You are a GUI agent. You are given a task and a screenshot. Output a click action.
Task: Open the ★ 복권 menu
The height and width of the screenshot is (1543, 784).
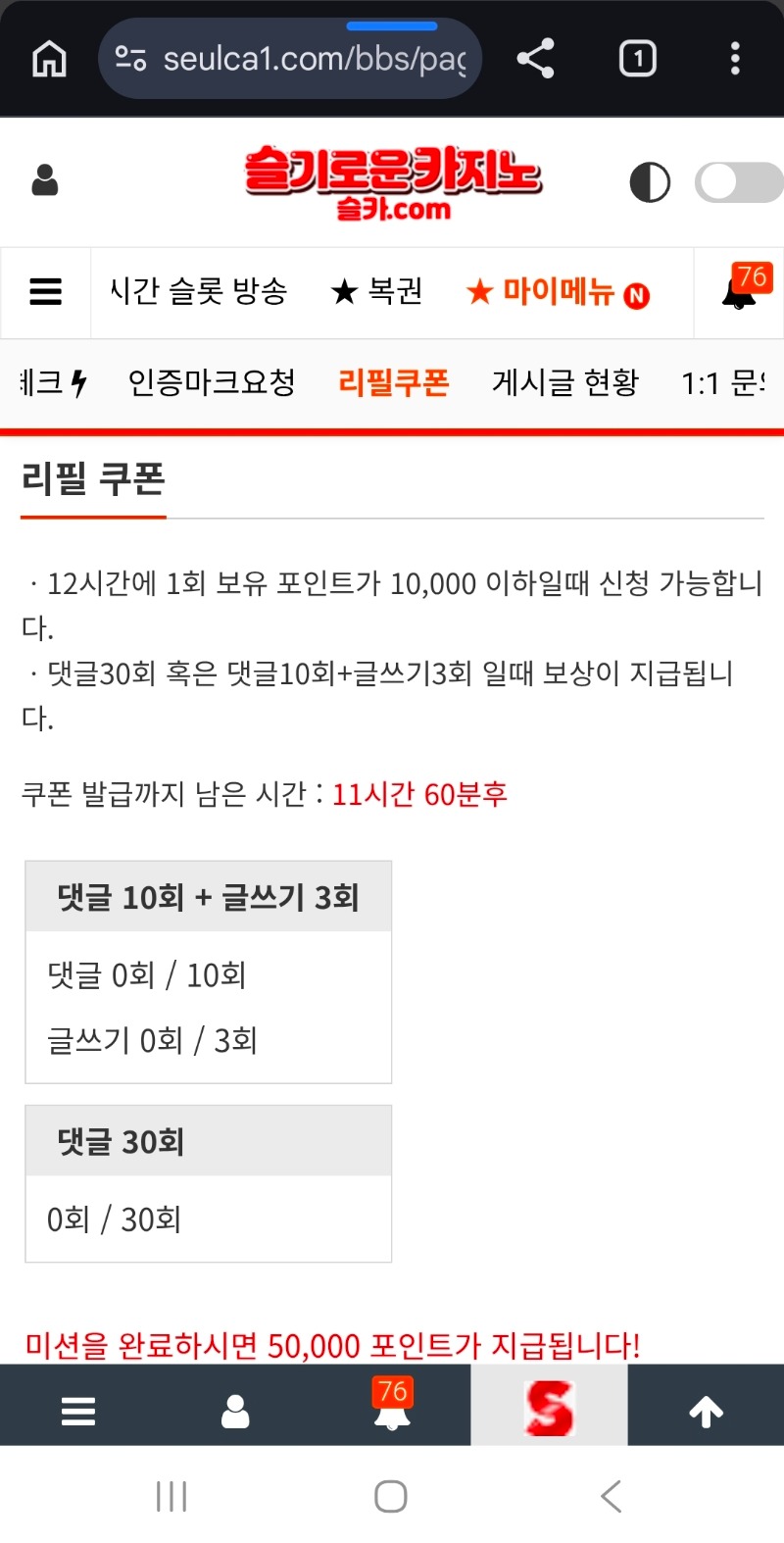(x=377, y=291)
